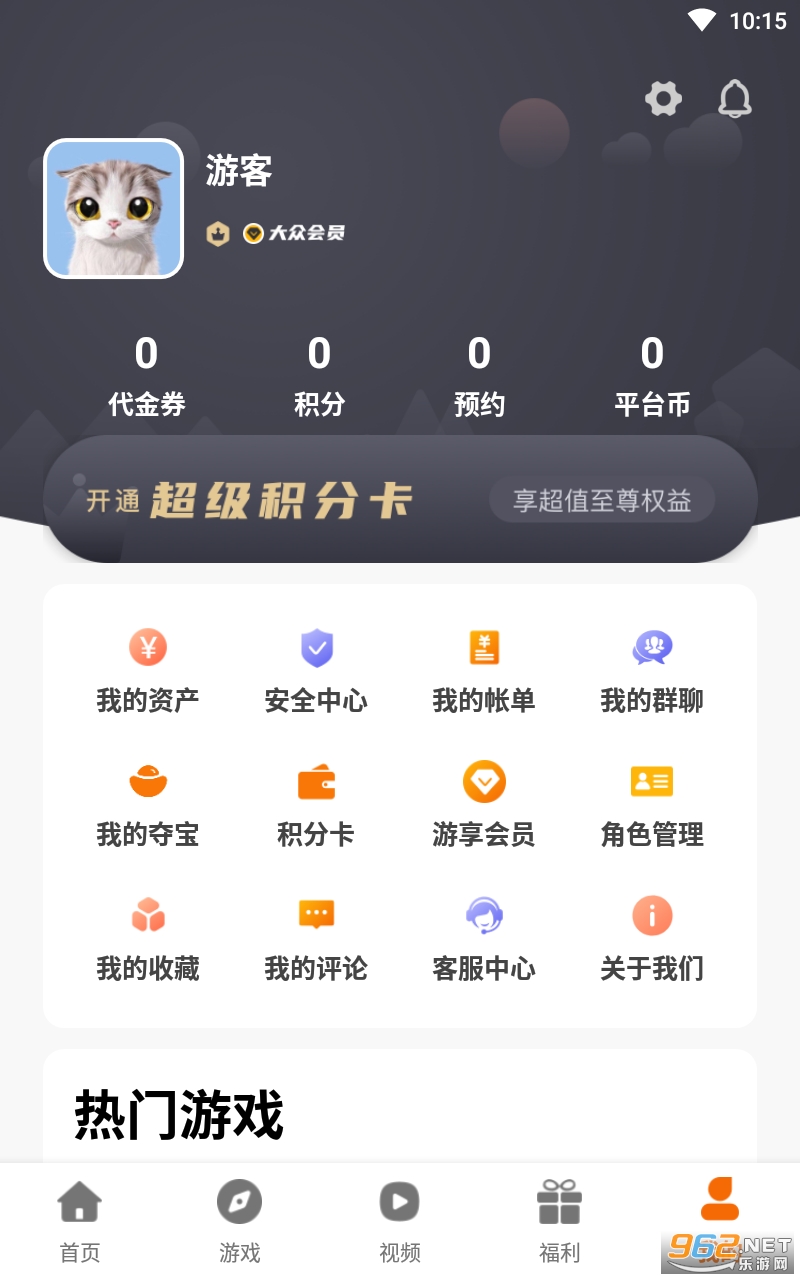Screen dimensions: 800x1280
Task: Switch to the 游戏 tab
Action: pyautogui.click(x=240, y=1220)
